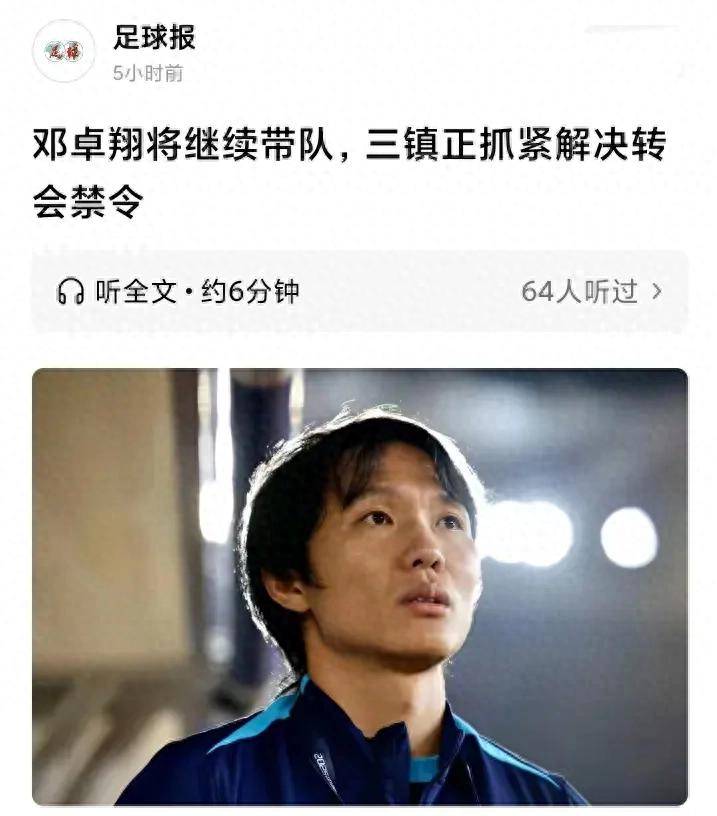Open the article's main photo
The height and width of the screenshot is (816, 717).
359,586
